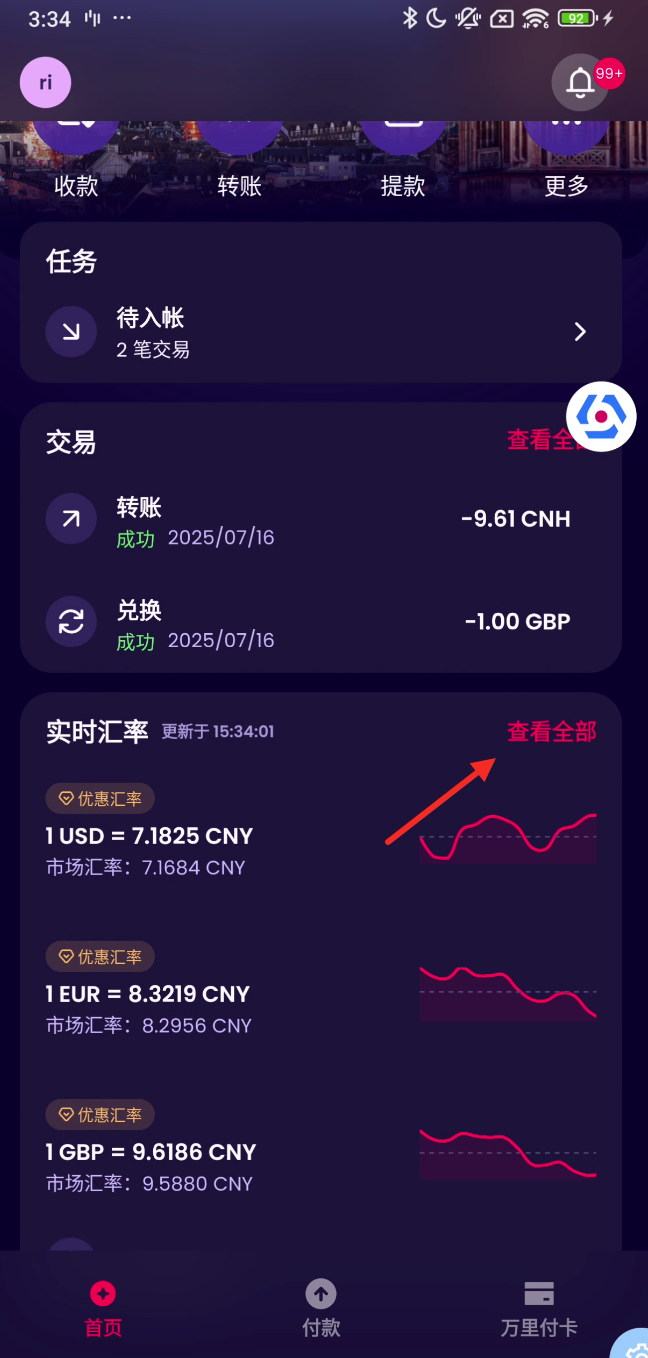Switch to the 付款 tab
The width and height of the screenshot is (648, 1358).
321,1308
